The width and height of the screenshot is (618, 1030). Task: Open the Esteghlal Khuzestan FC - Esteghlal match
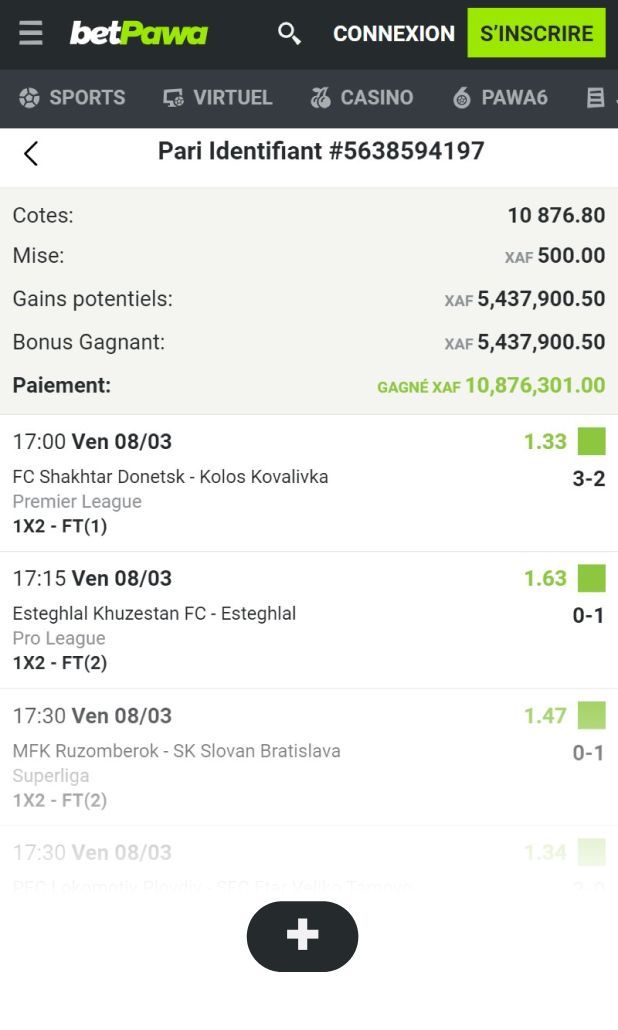(154, 613)
